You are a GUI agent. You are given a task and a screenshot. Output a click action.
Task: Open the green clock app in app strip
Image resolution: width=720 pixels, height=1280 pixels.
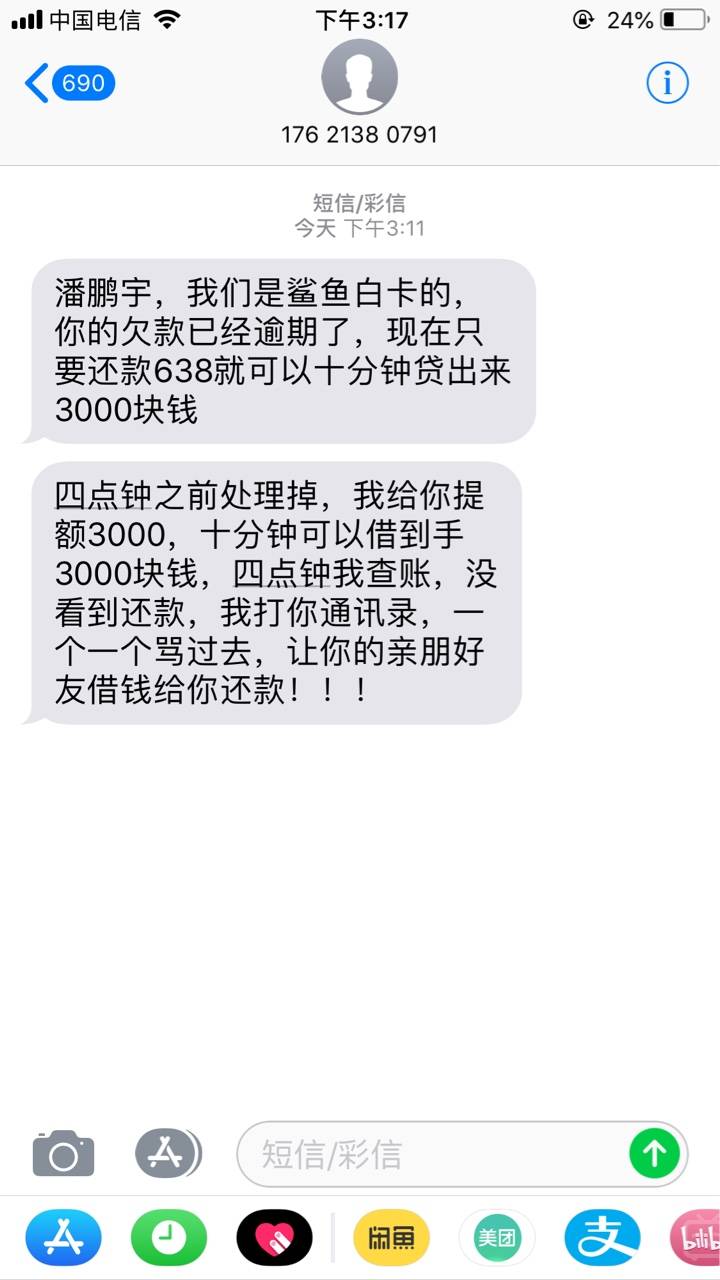[168, 1238]
